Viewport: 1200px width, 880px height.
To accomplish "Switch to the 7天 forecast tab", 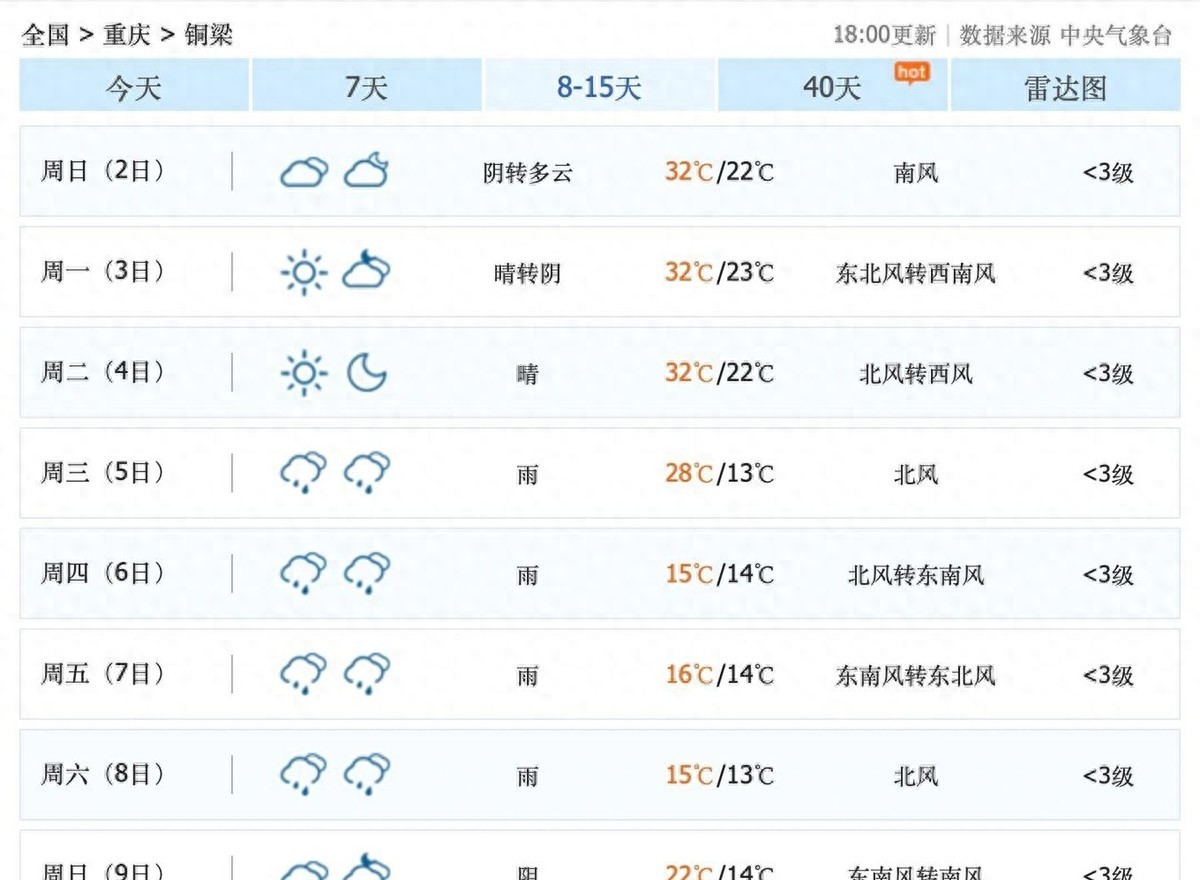I will 366,87.
